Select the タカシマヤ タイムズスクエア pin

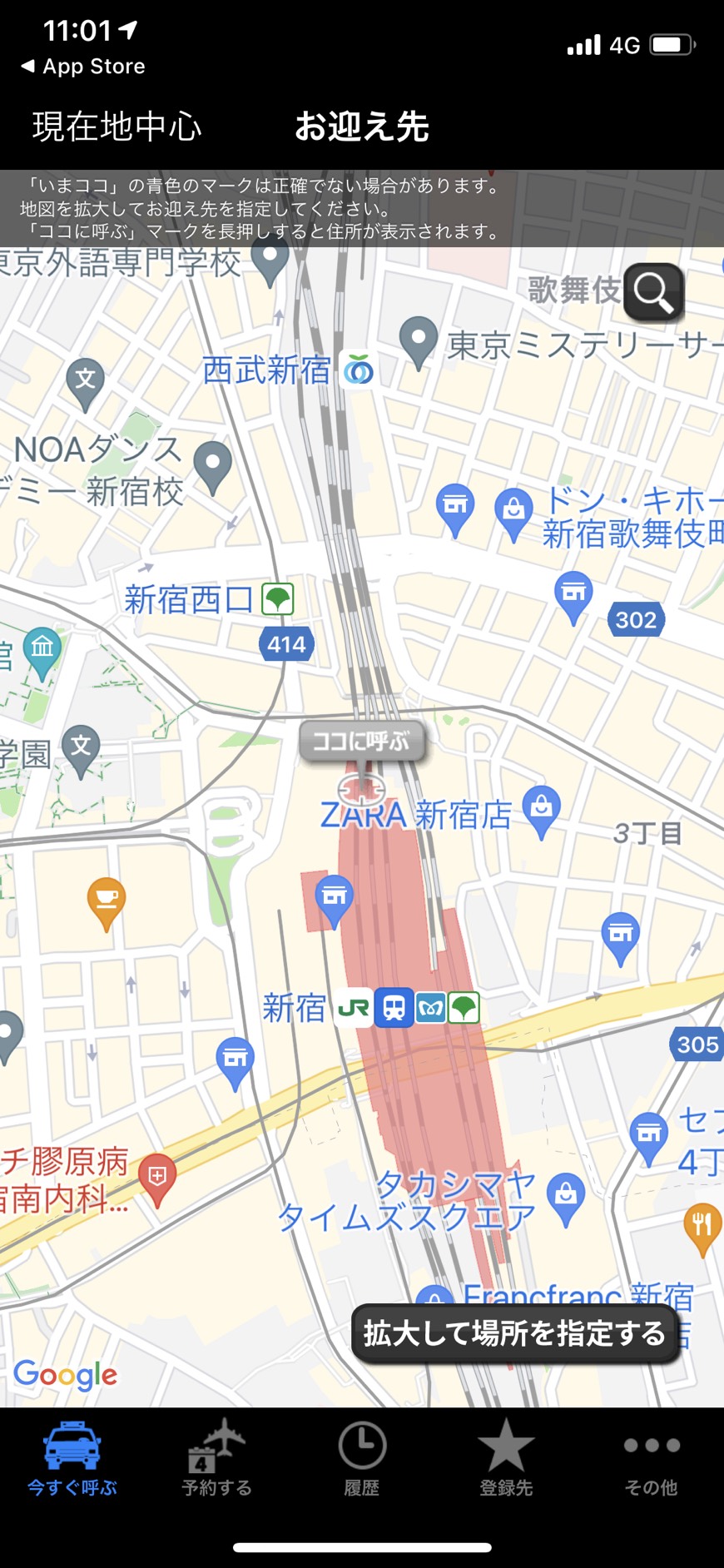[x=566, y=1197]
